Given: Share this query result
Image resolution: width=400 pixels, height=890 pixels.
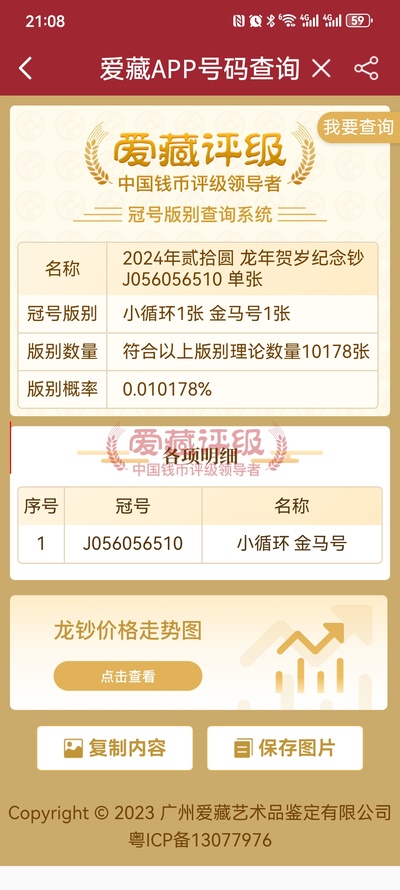Looking at the screenshot, I should 367,69.
